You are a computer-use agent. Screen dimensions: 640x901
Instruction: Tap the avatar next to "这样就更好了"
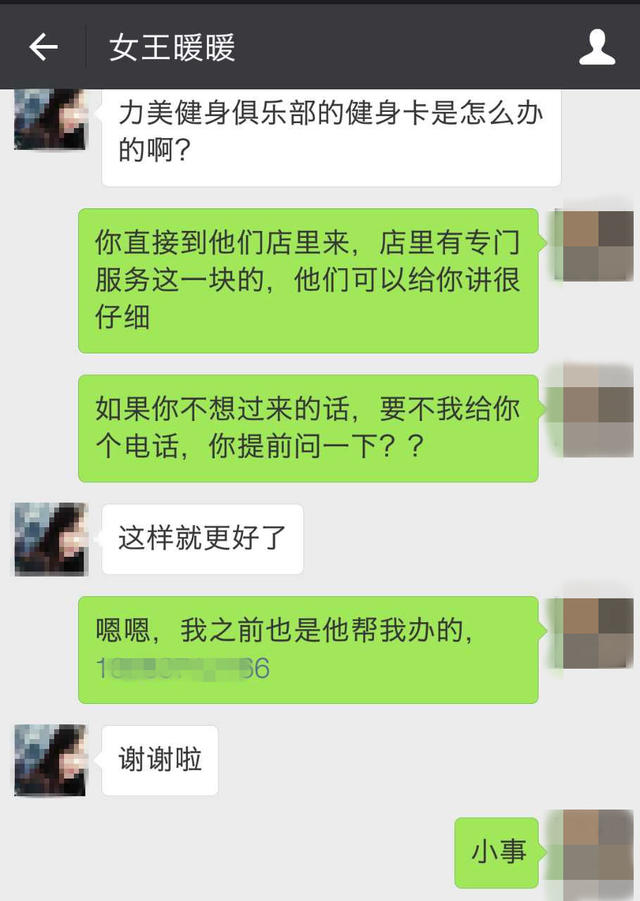[50, 539]
